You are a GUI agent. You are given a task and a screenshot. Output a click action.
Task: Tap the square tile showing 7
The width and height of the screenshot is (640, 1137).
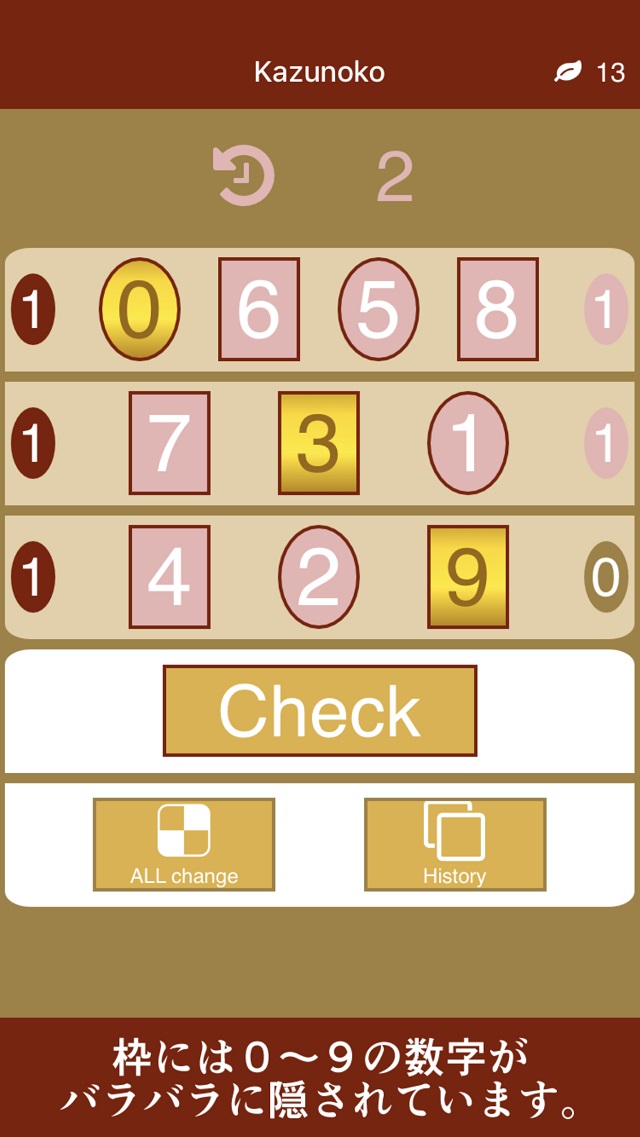click(169, 442)
